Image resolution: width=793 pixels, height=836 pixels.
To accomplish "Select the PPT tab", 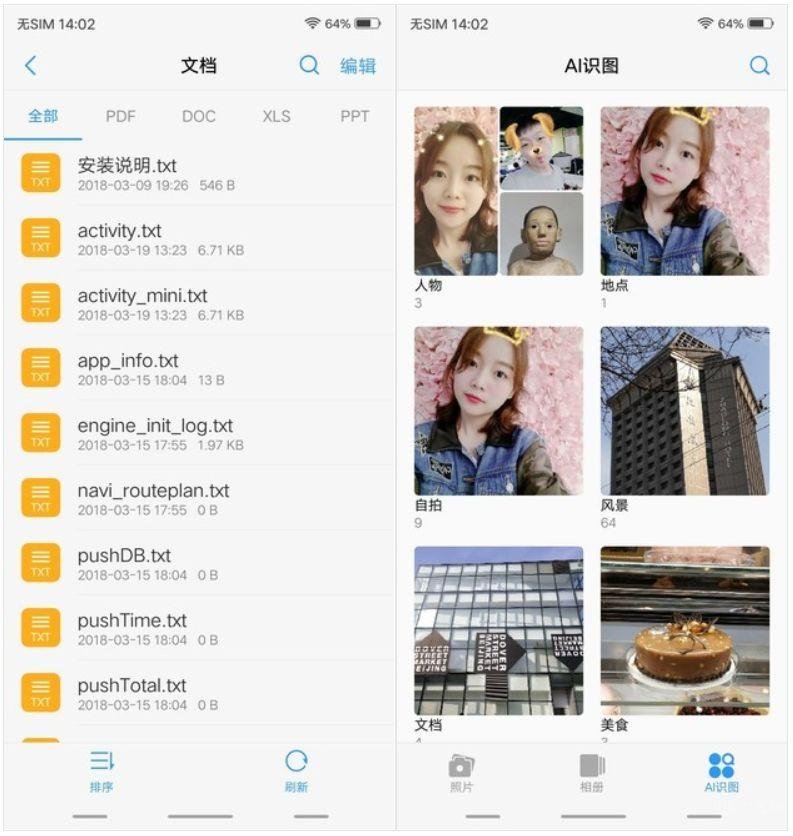I will tap(355, 116).
